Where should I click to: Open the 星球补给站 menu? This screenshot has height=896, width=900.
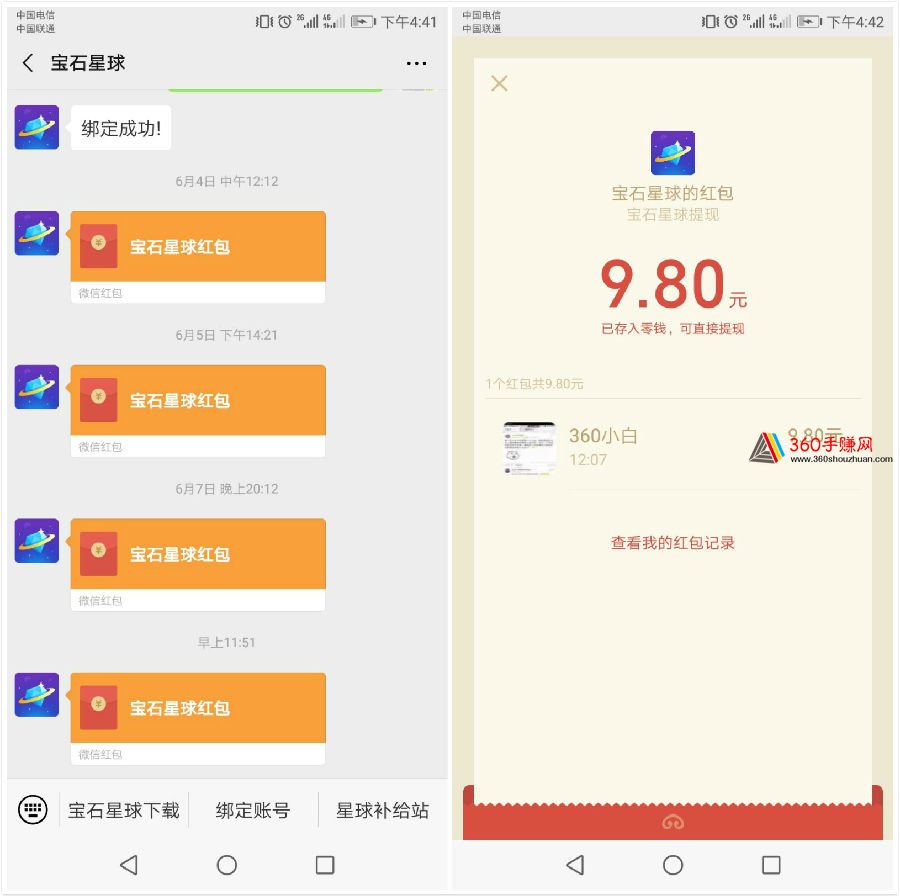click(x=382, y=811)
